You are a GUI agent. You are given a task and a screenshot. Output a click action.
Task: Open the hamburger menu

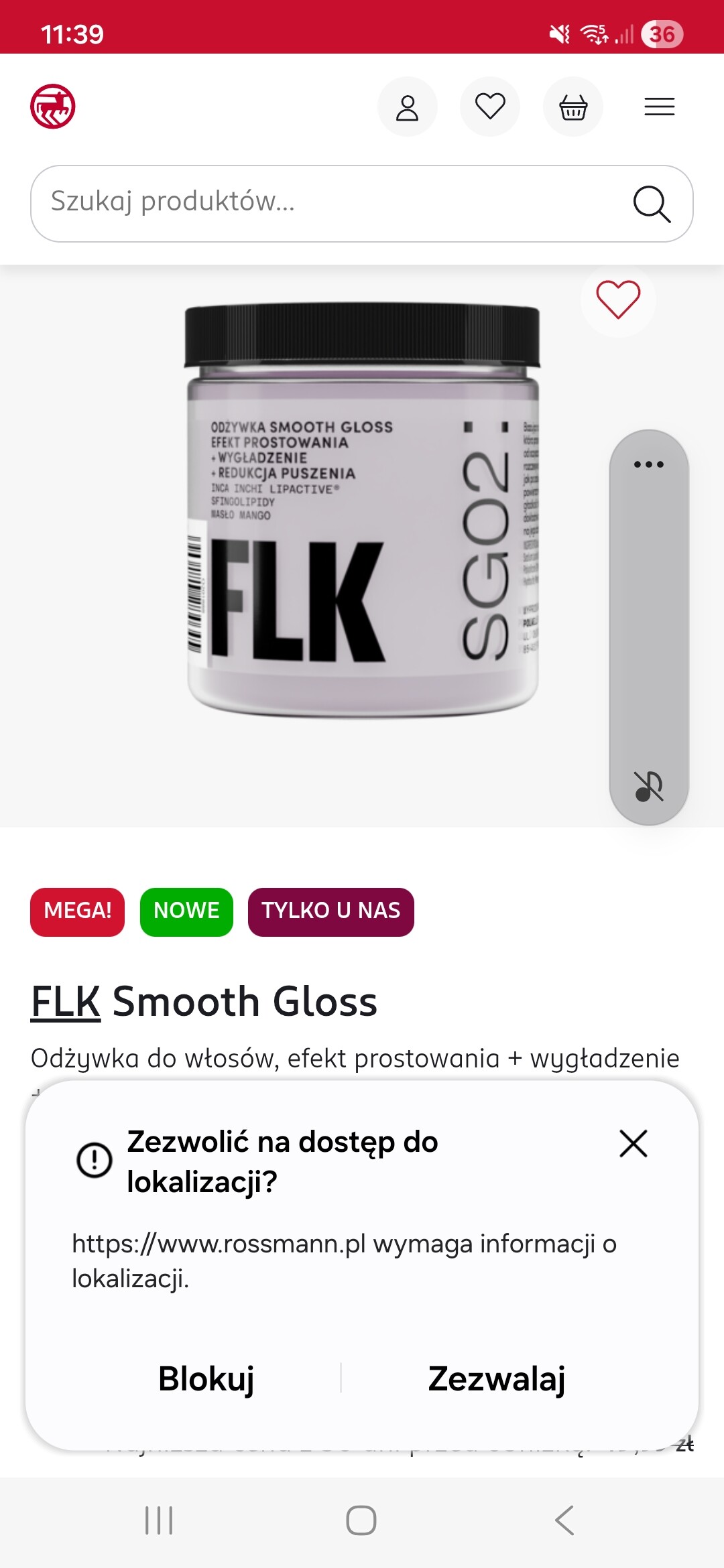coord(659,107)
